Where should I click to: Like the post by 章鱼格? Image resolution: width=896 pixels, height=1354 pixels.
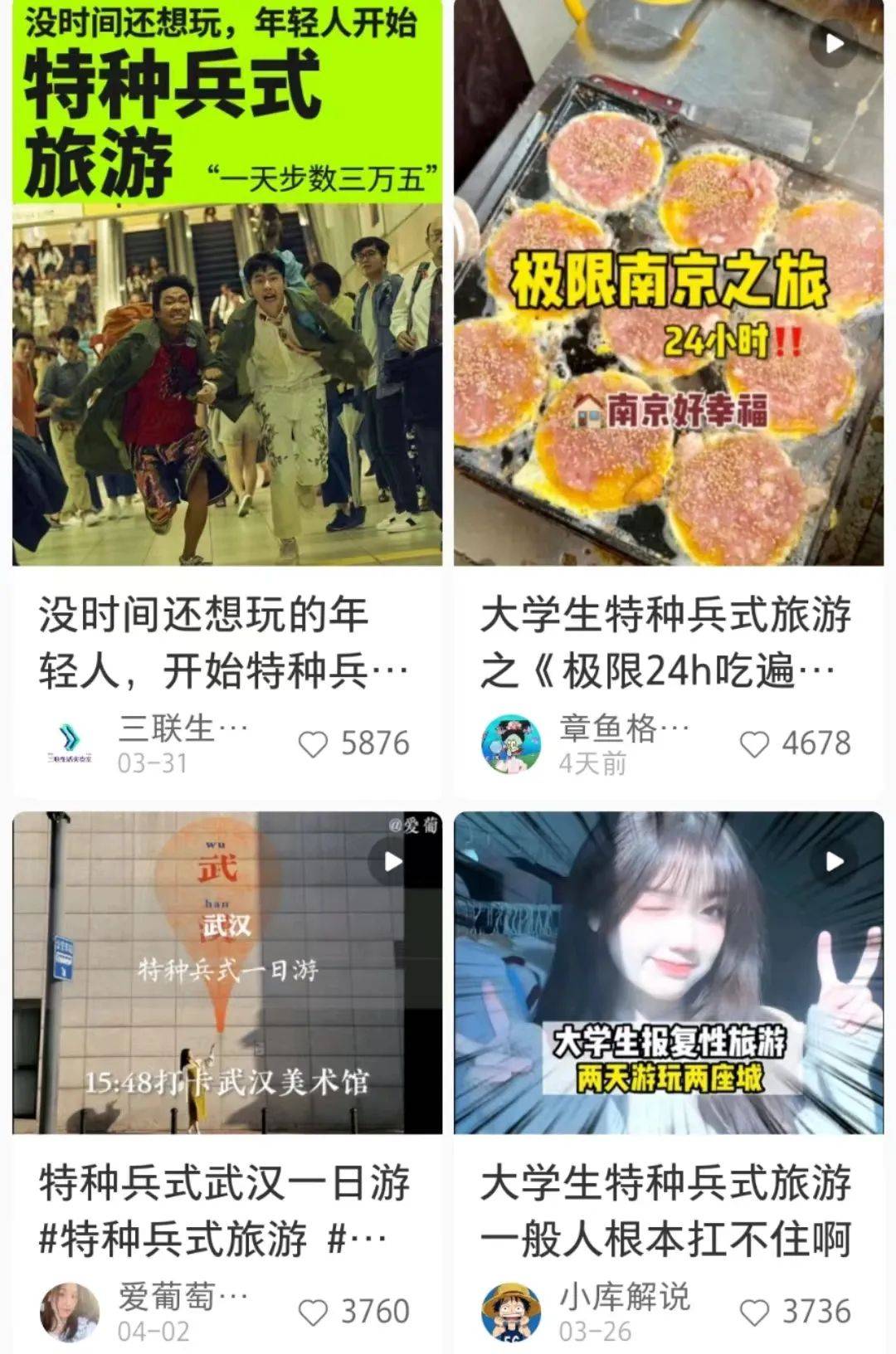tap(754, 744)
